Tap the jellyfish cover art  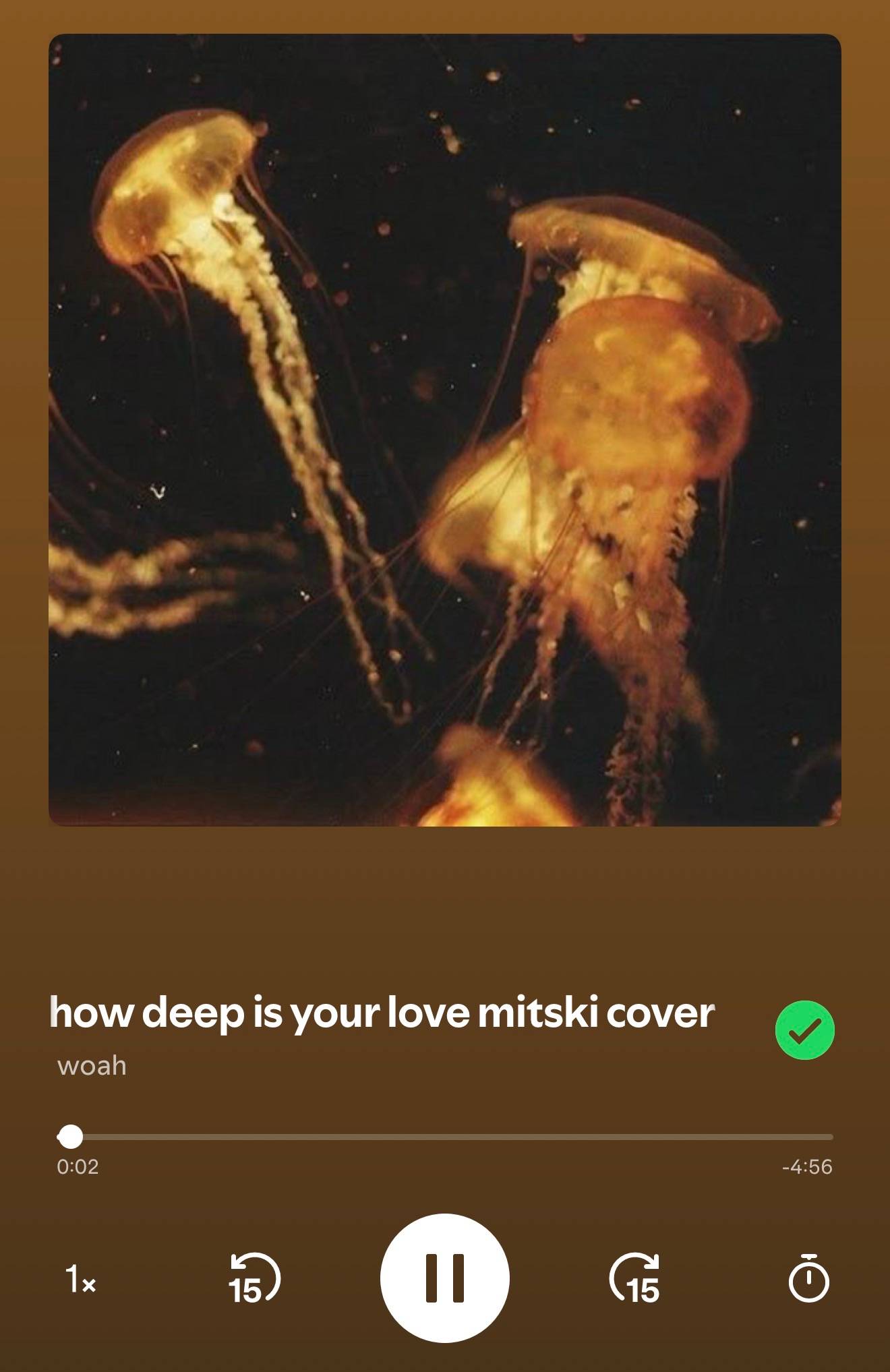coord(445,430)
